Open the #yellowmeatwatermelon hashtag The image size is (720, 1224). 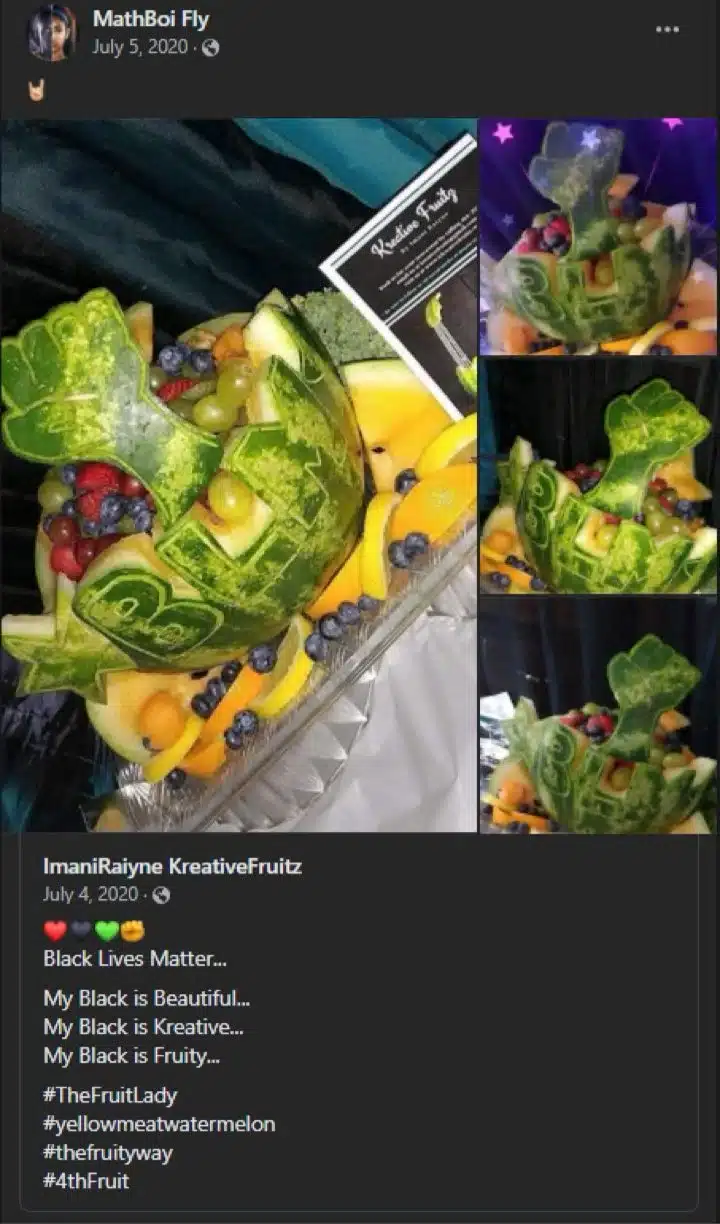coord(159,1124)
